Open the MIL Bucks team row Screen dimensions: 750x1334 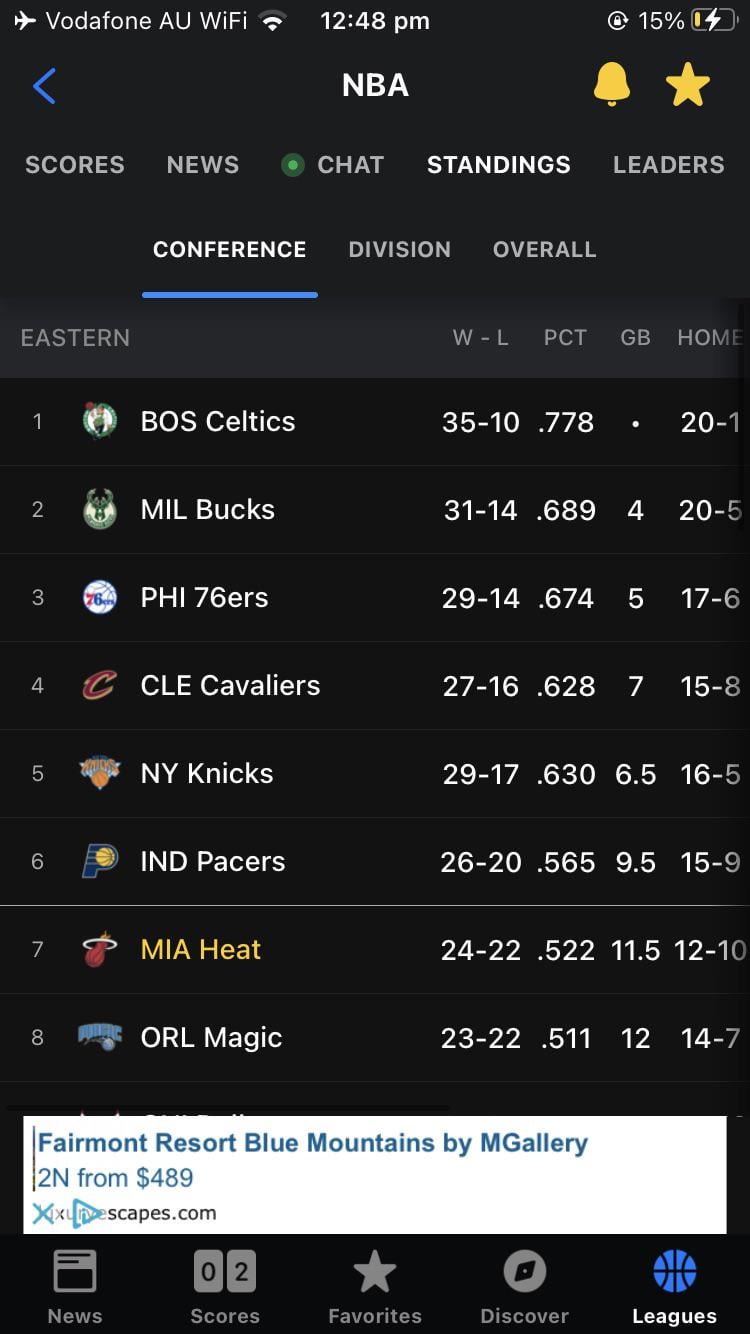pos(208,510)
